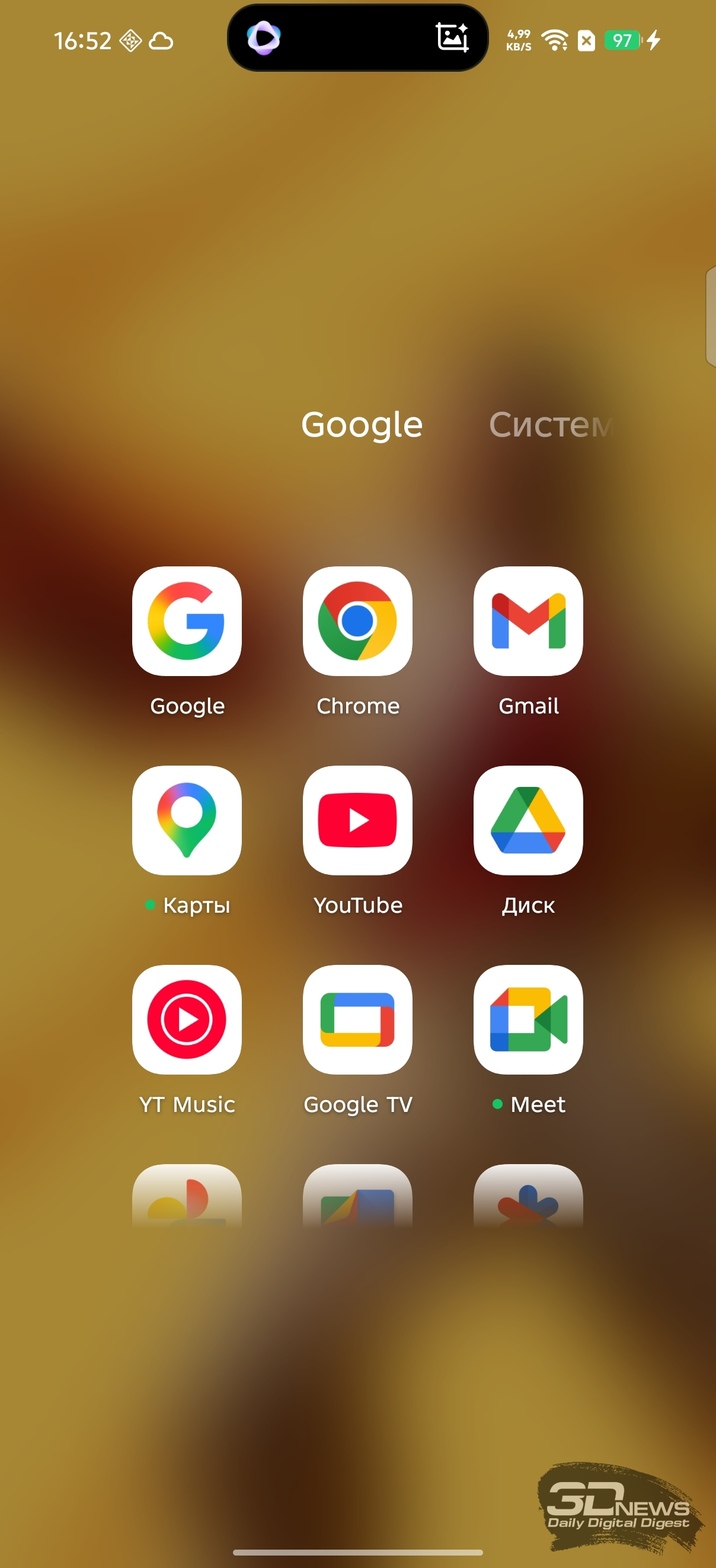The image size is (716, 1568).
Task: Open the Диск drive app
Action: coord(528,820)
